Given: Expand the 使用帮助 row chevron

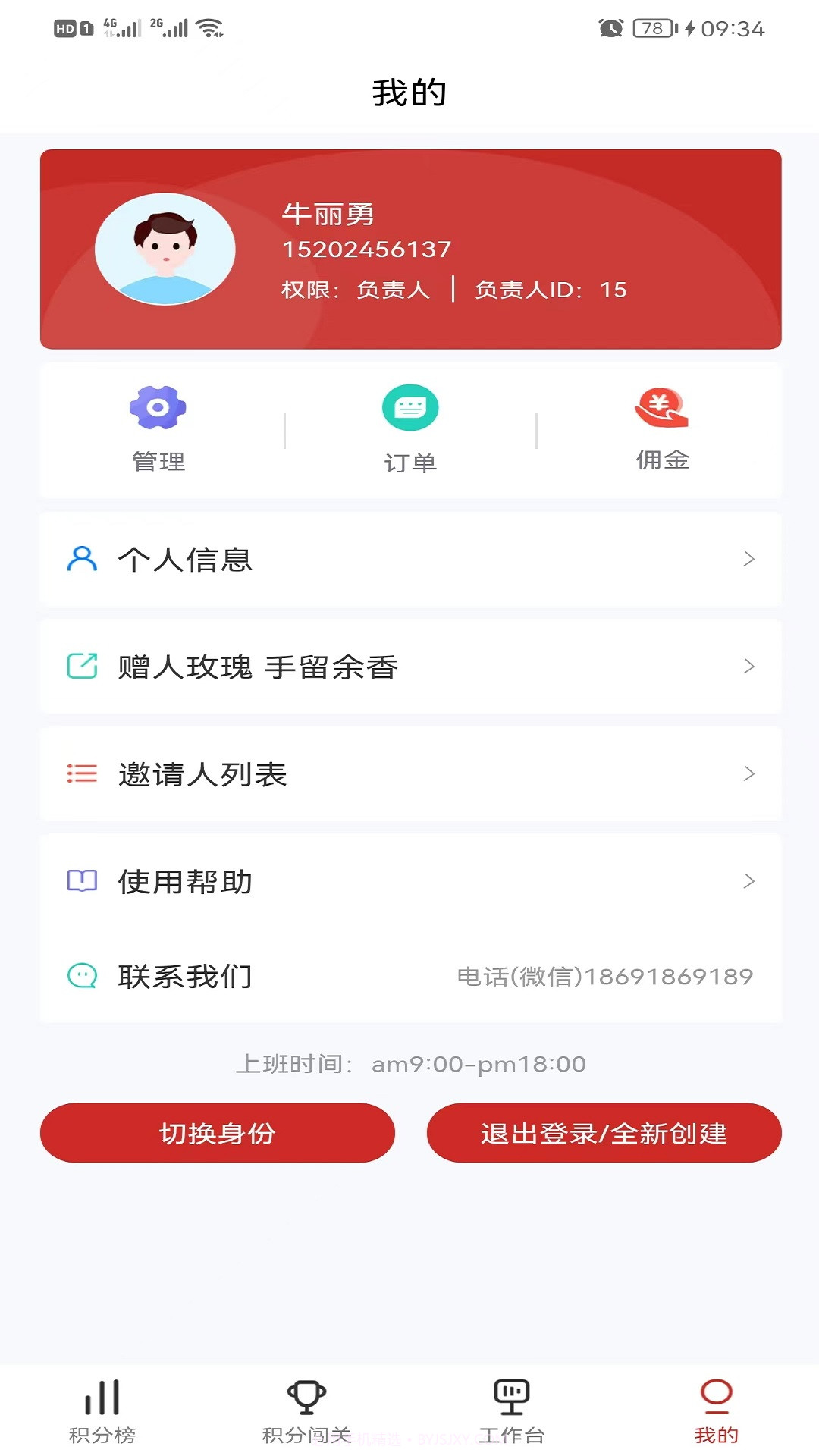Looking at the screenshot, I should [x=750, y=882].
